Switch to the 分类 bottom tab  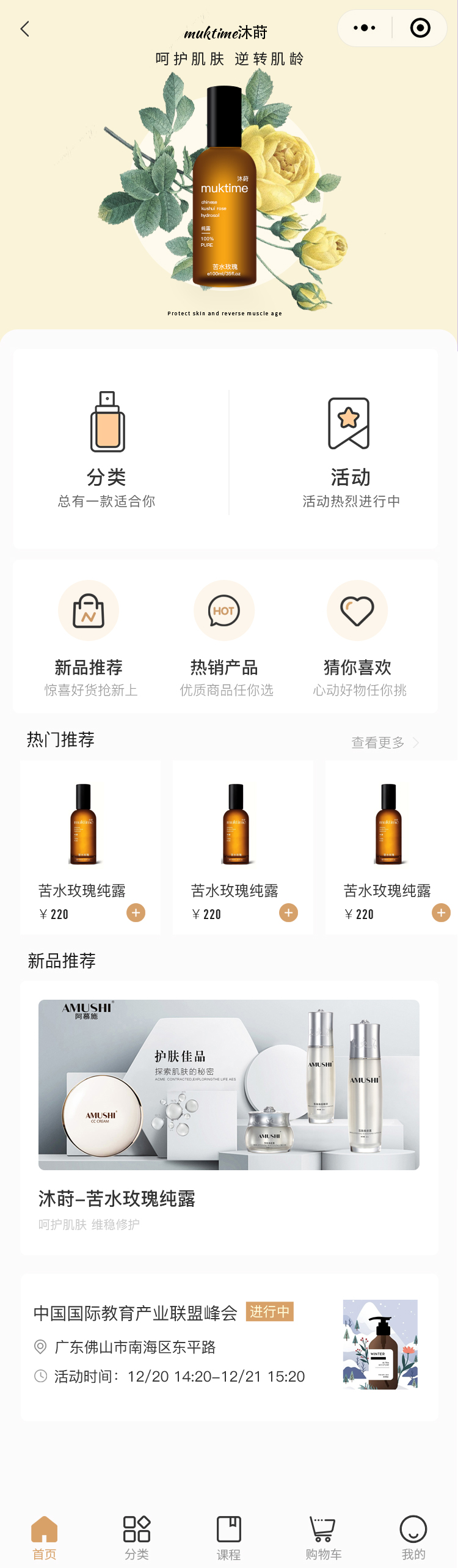pyautogui.click(x=137, y=1537)
